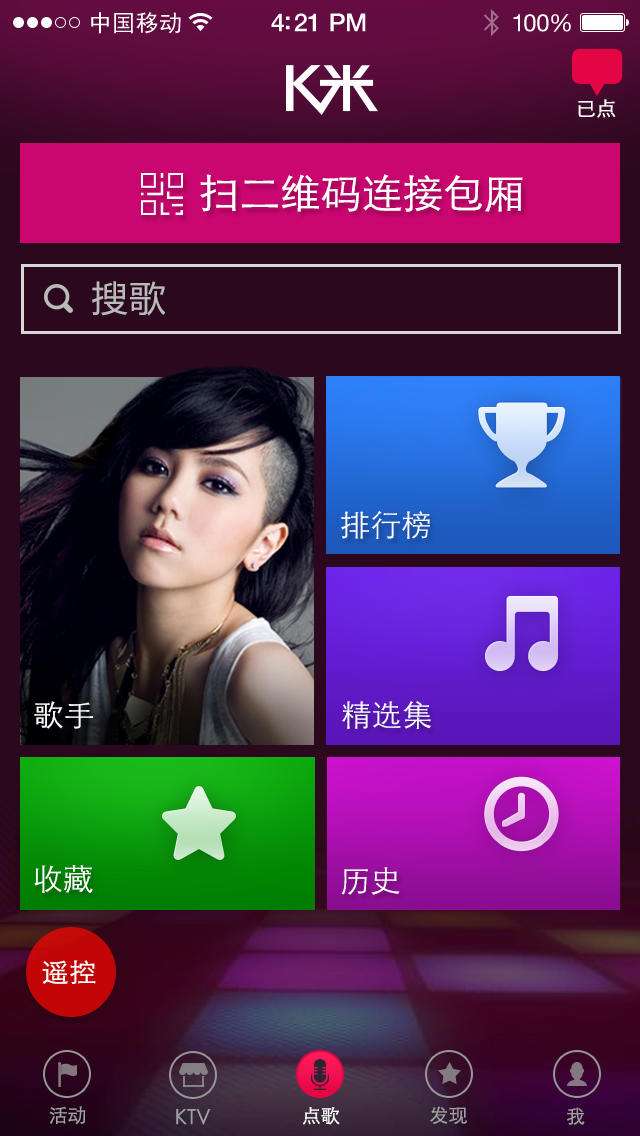Tap 扫二维码连接包厢 to scan QR code

[320, 193]
